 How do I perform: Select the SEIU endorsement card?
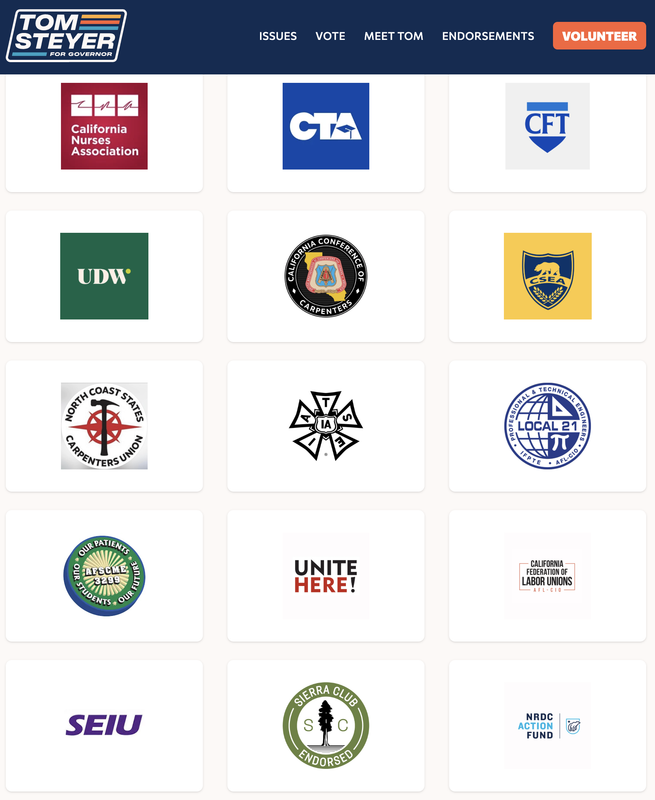click(x=104, y=726)
